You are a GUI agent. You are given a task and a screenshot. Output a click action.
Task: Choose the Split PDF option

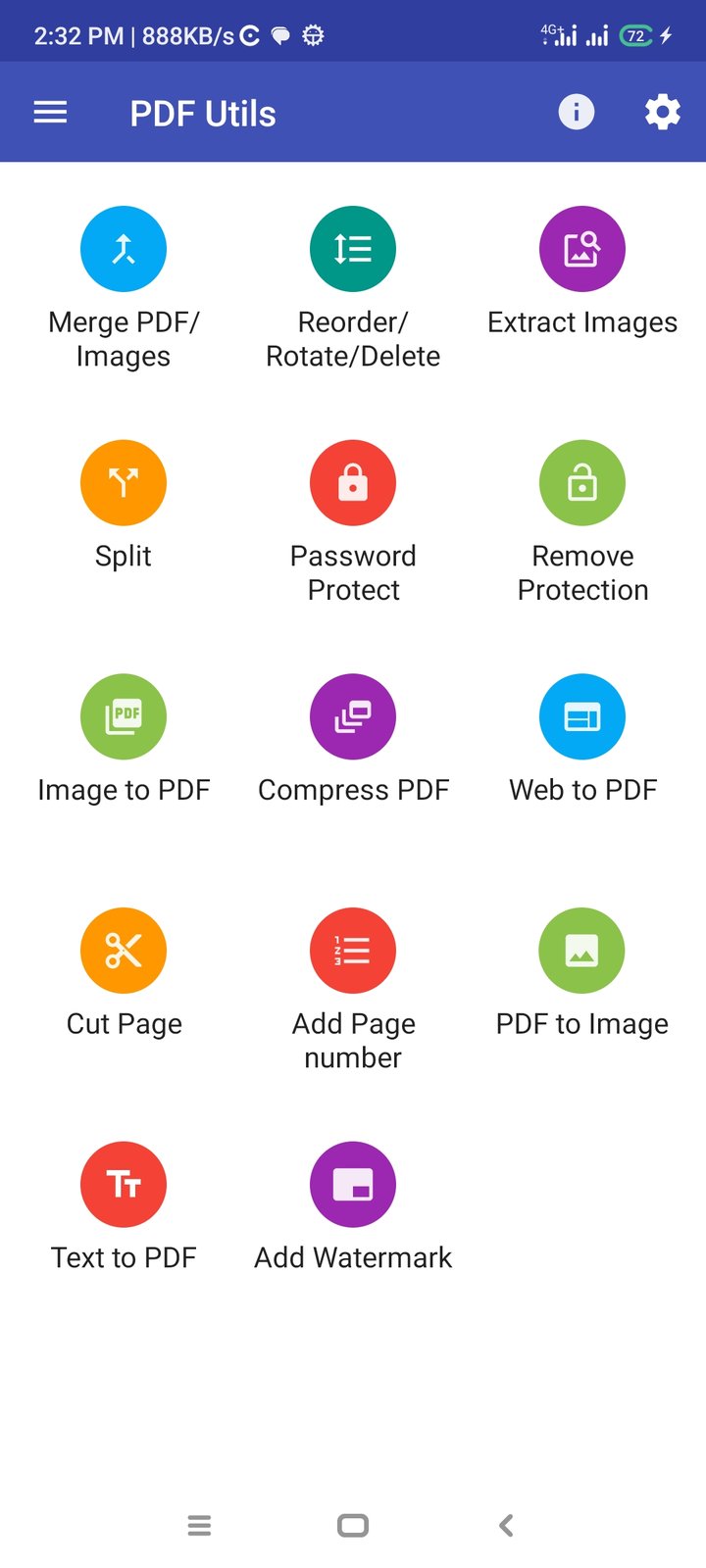pyautogui.click(x=124, y=483)
